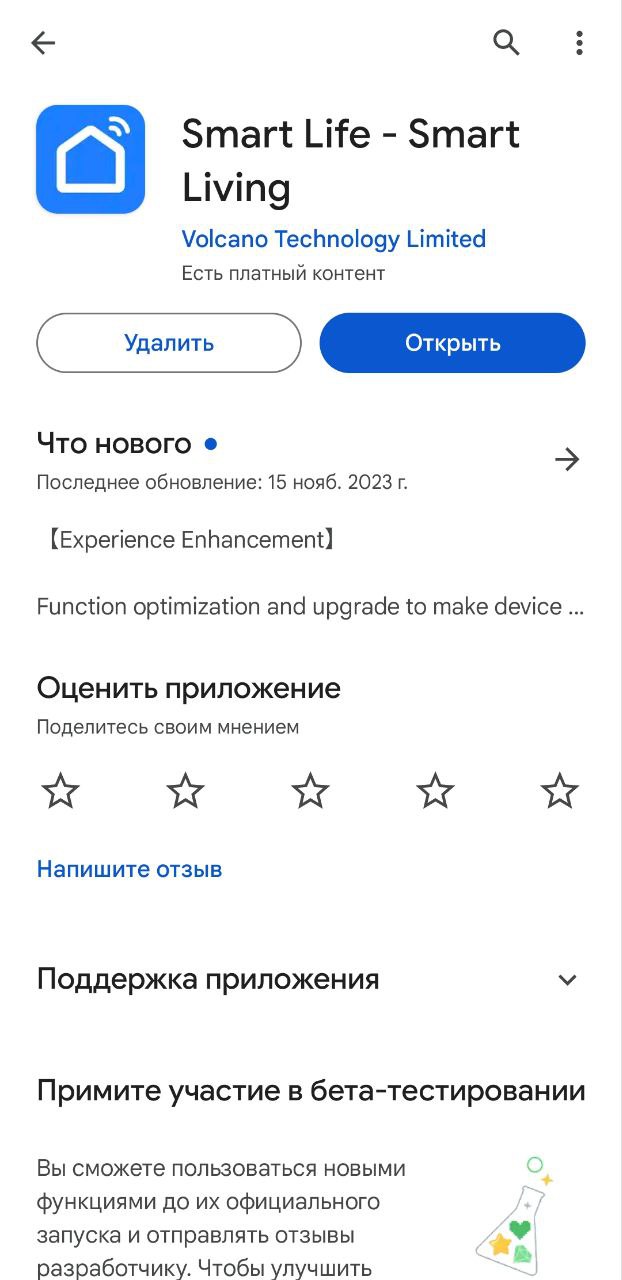622x1280 pixels.
Task: Rate the app four stars
Action: coord(435,792)
